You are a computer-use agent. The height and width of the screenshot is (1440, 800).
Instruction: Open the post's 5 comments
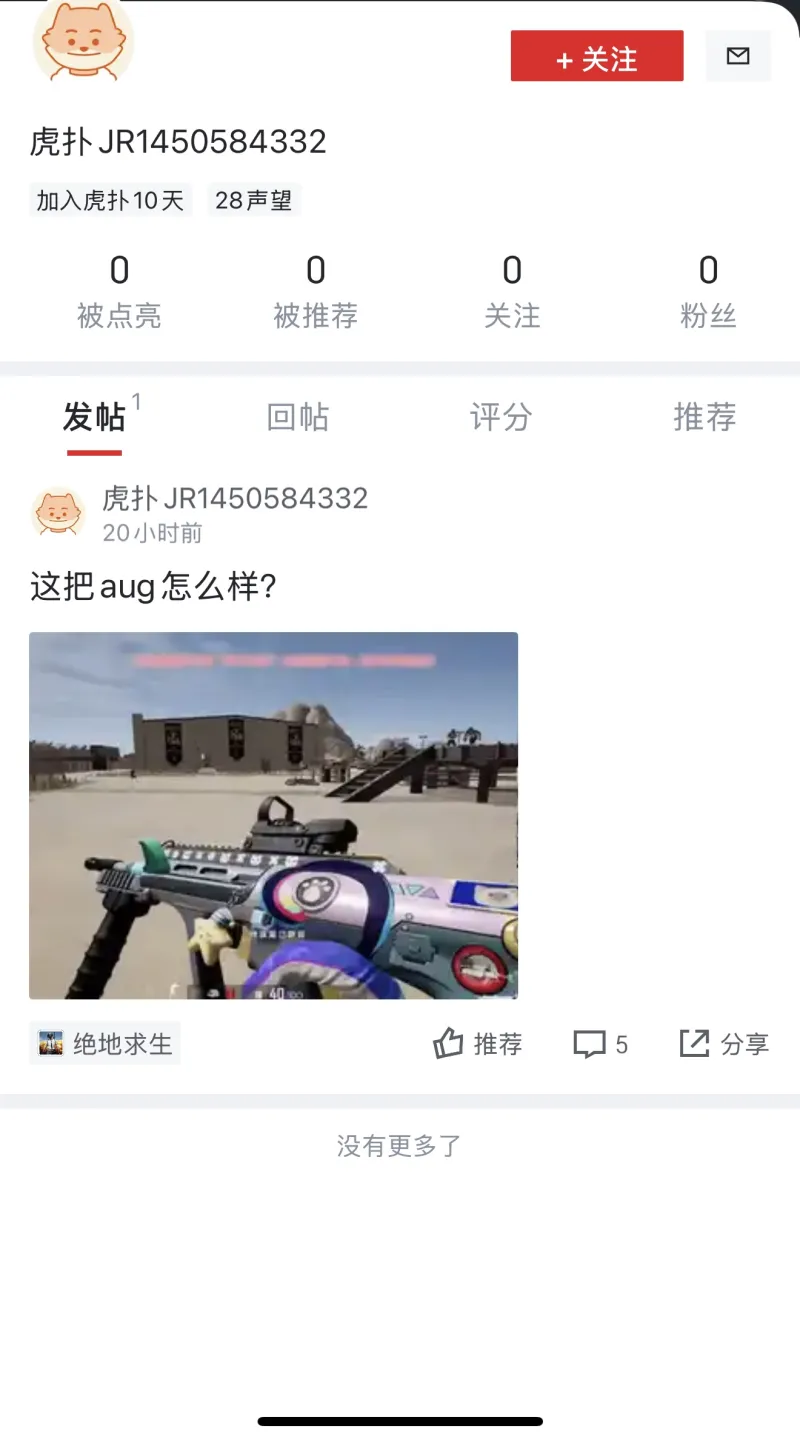(x=600, y=1044)
